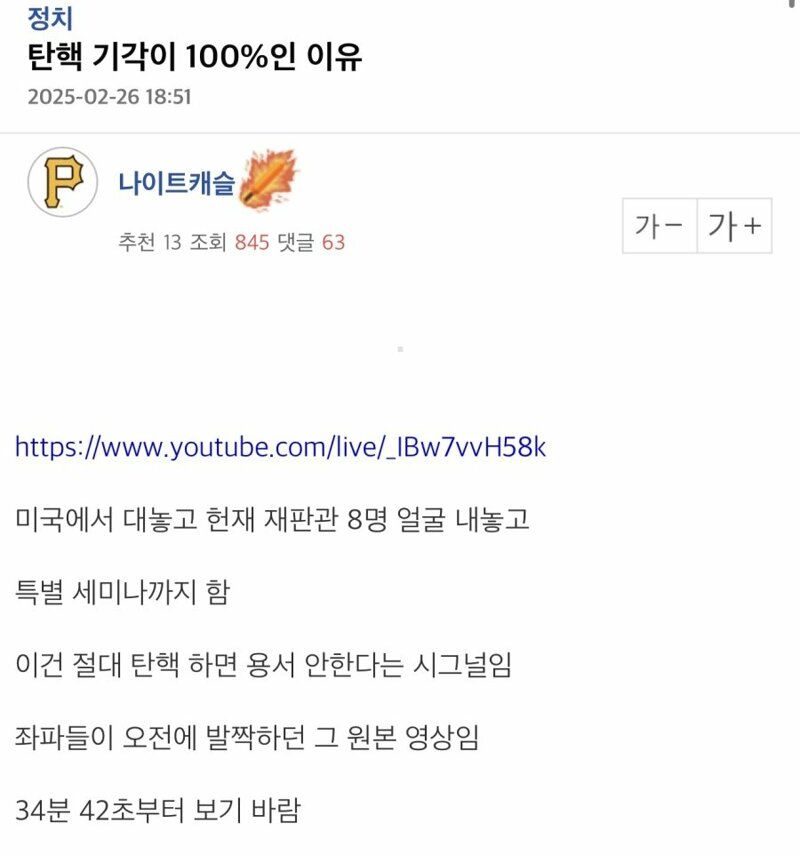The height and width of the screenshot is (855, 800).
Task: Open the 정치 category link
Action: (49, 18)
